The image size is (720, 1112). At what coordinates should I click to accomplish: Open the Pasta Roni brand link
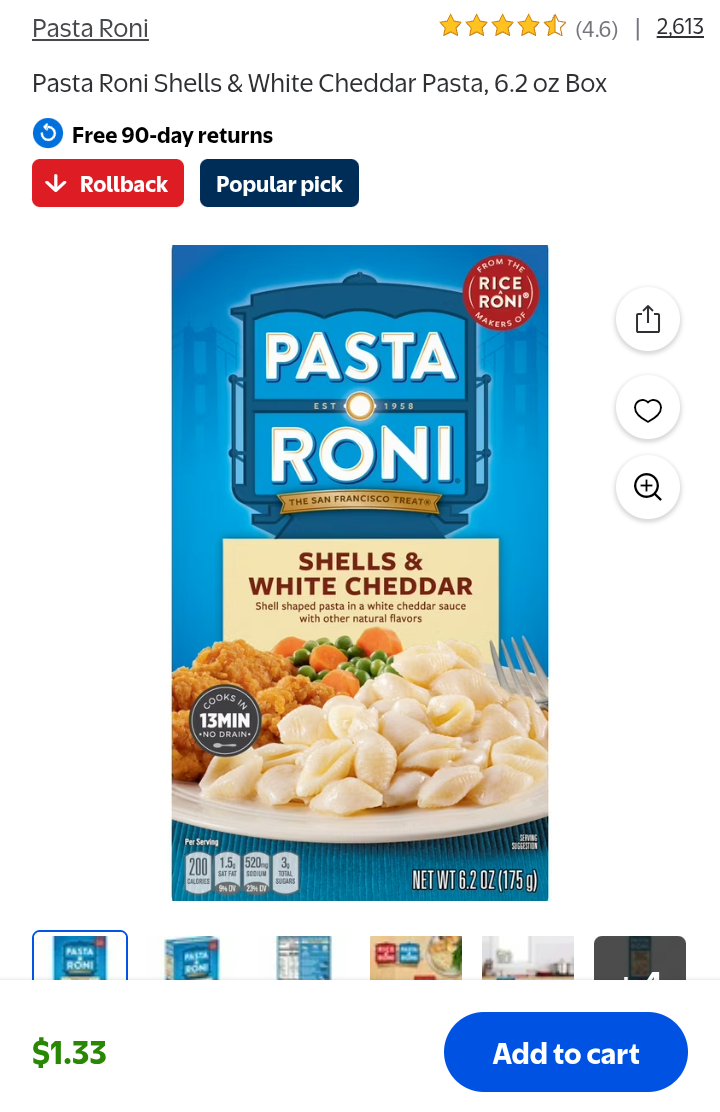(90, 28)
